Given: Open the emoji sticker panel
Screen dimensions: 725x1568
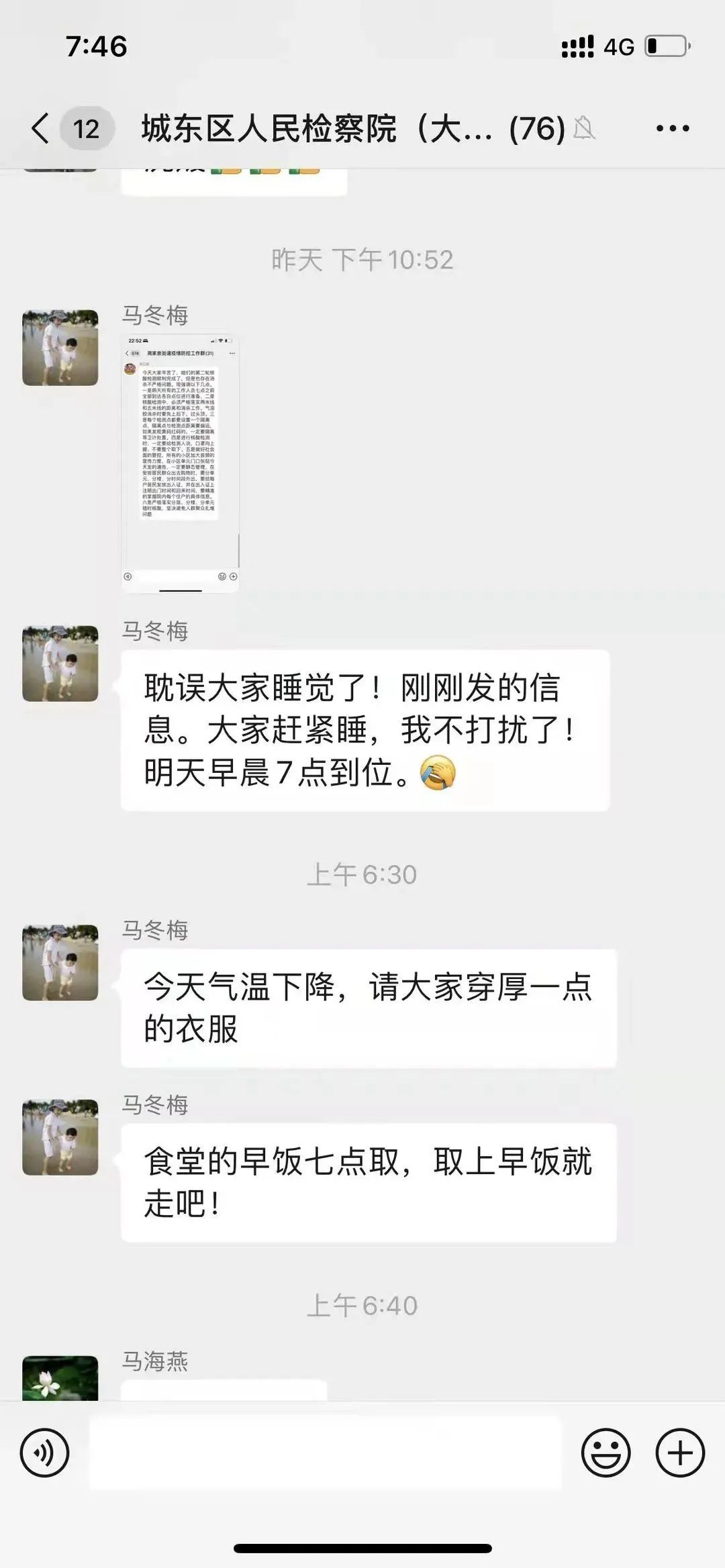Looking at the screenshot, I should [606, 1453].
